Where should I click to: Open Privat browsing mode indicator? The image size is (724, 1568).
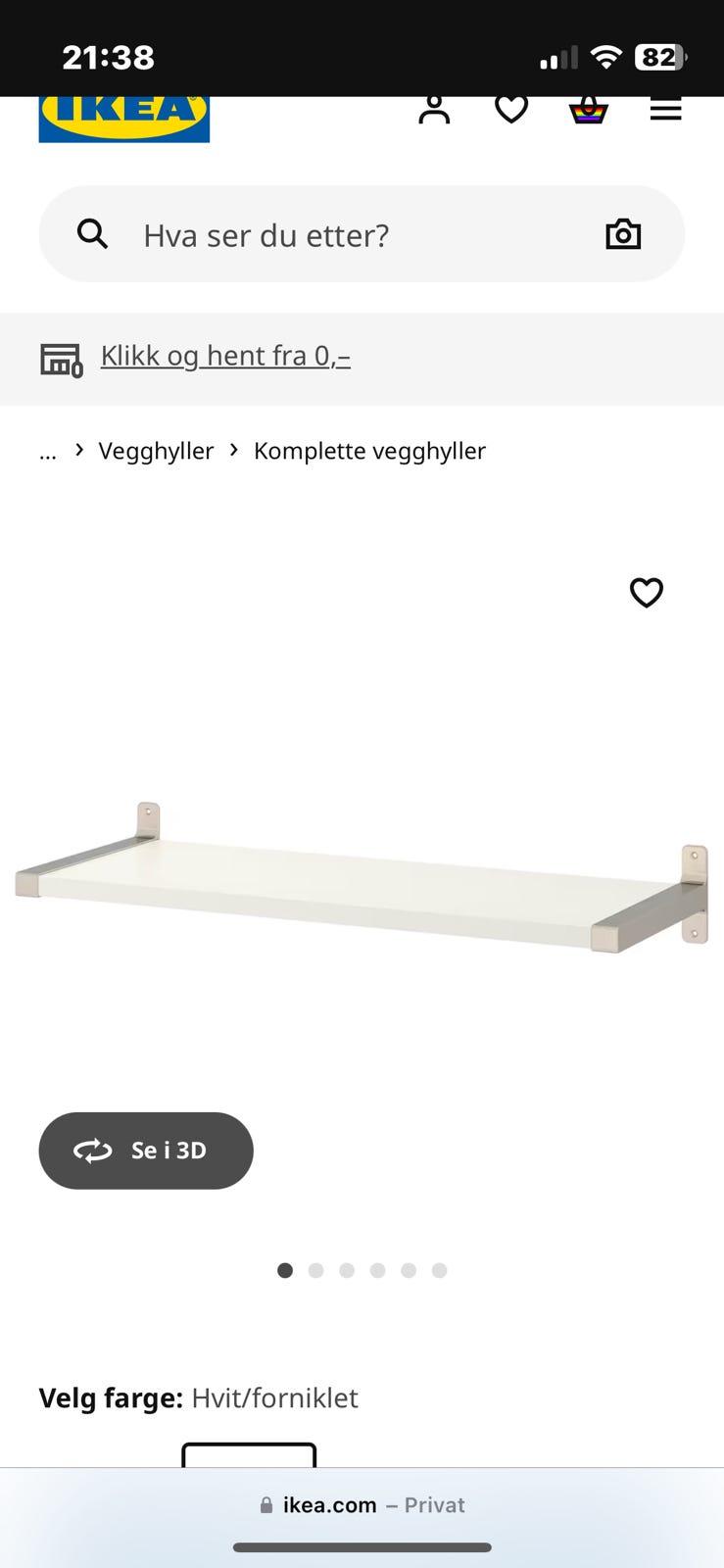pos(434,1504)
